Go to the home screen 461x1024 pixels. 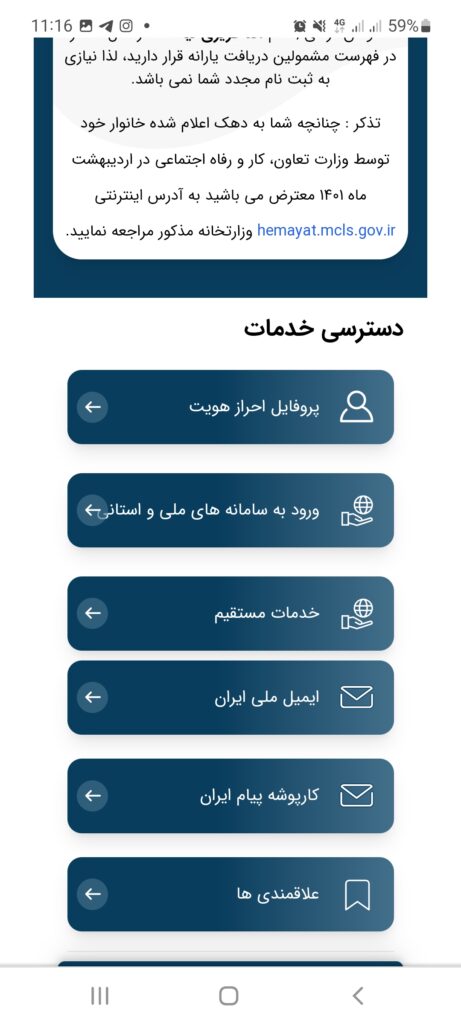click(x=229, y=995)
